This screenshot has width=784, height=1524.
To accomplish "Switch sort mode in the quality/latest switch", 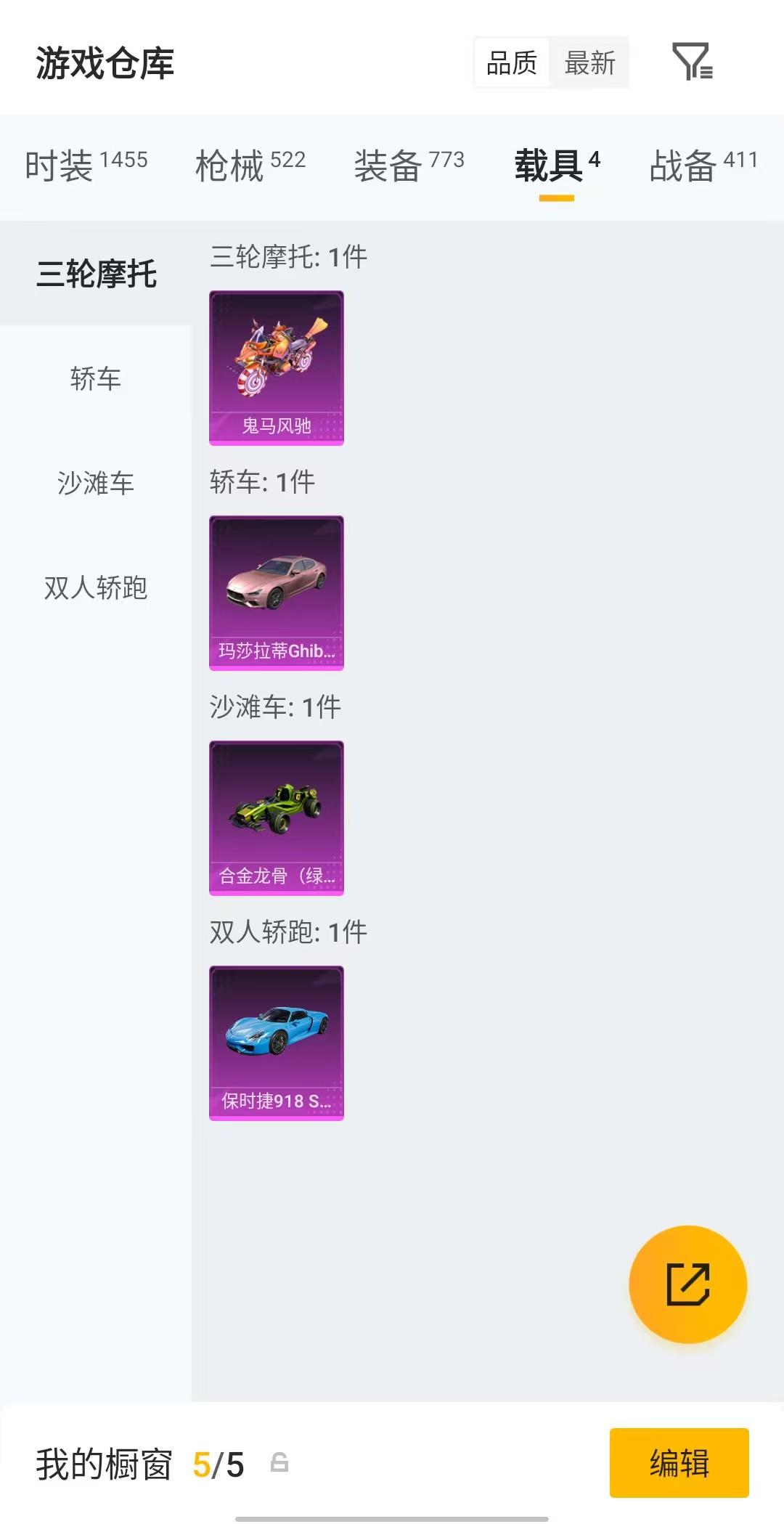I will coord(552,62).
